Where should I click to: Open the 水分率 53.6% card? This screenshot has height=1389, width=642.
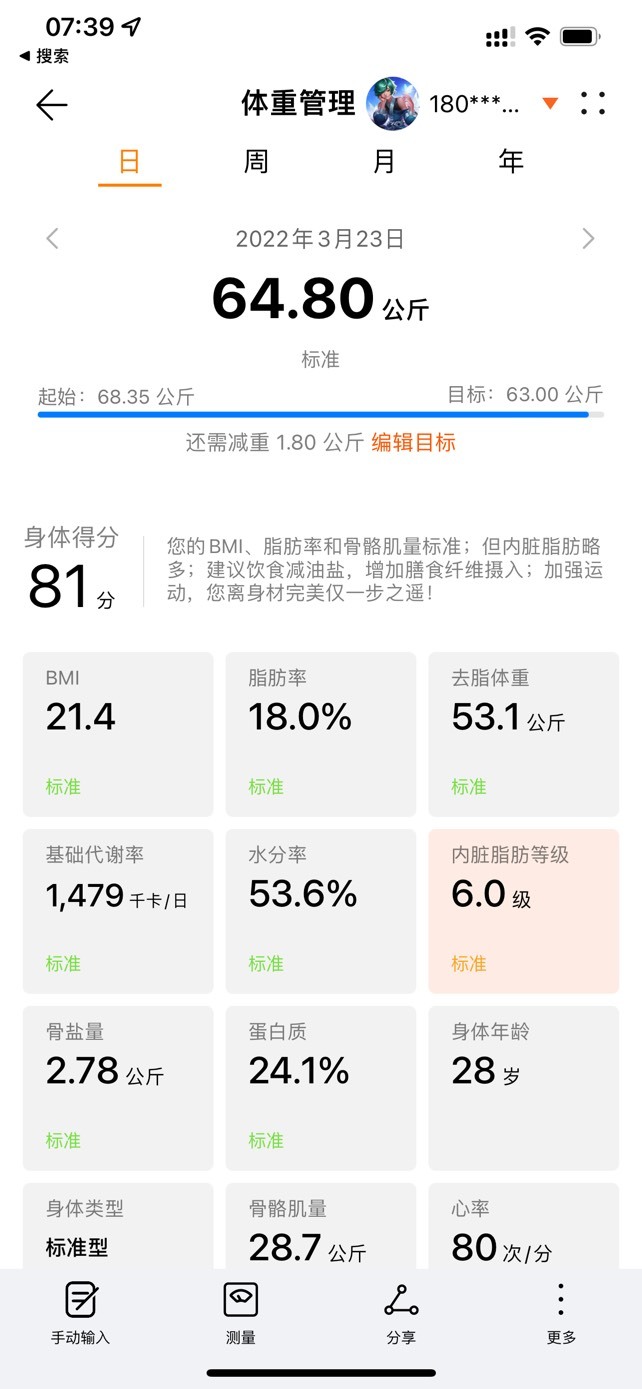(321, 911)
